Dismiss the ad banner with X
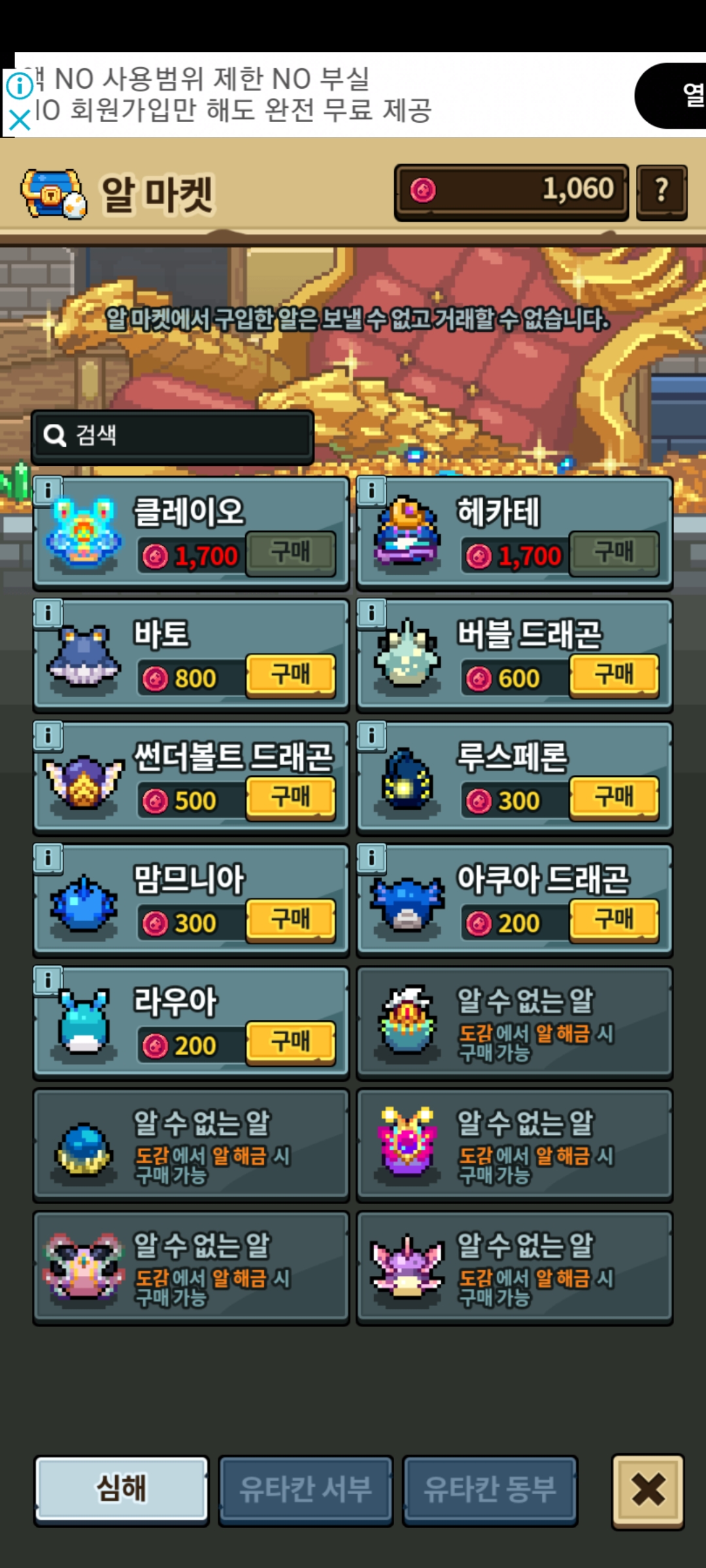The width and height of the screenshot is (706, 1568). click(20, 120)
